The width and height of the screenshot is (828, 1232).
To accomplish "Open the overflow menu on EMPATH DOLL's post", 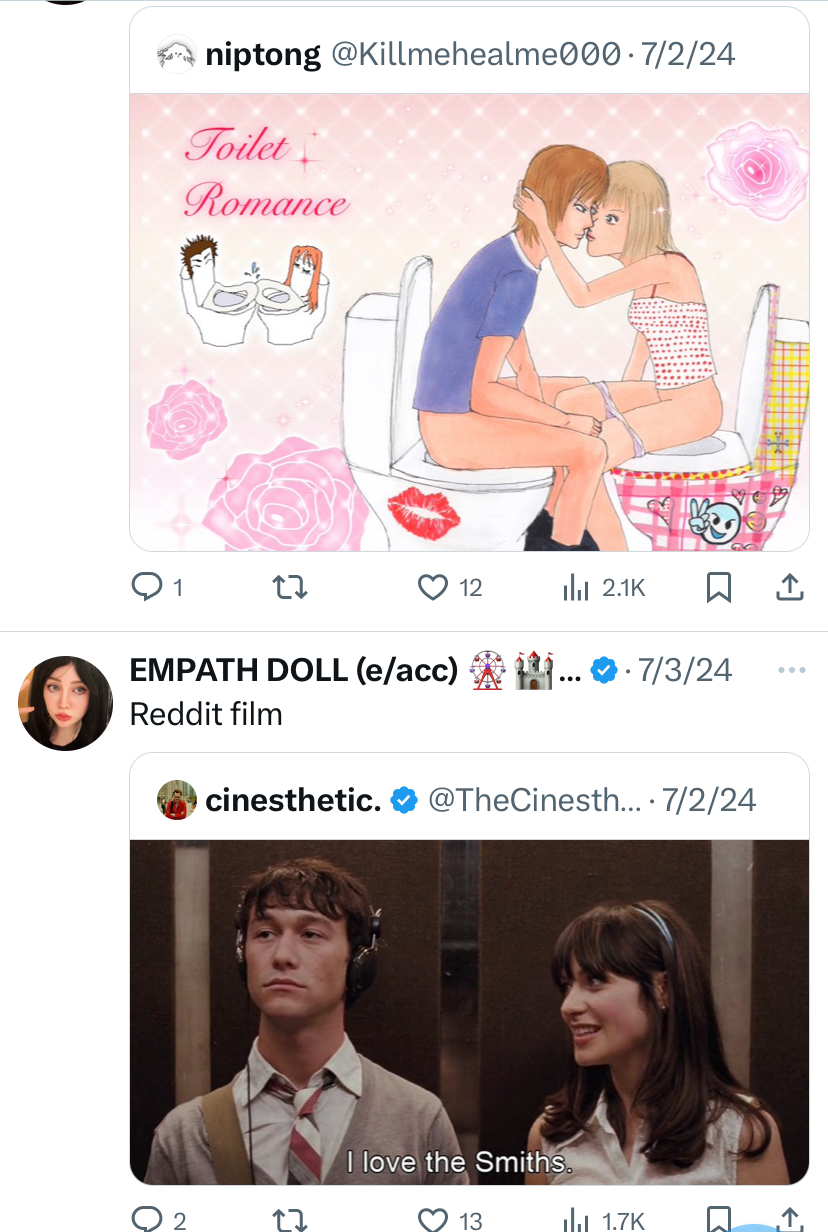I will coord(791,670).
